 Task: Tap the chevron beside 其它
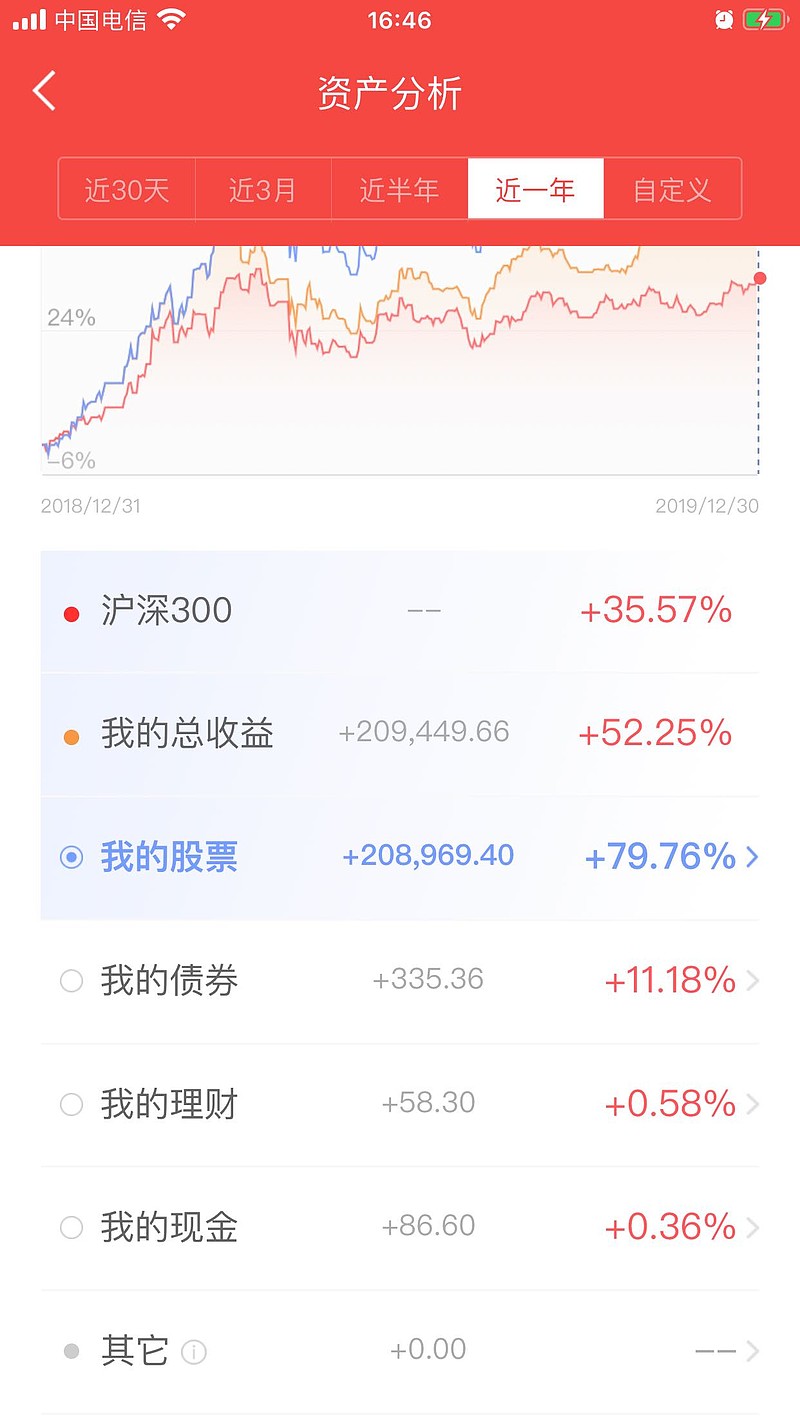[752, 1350]
